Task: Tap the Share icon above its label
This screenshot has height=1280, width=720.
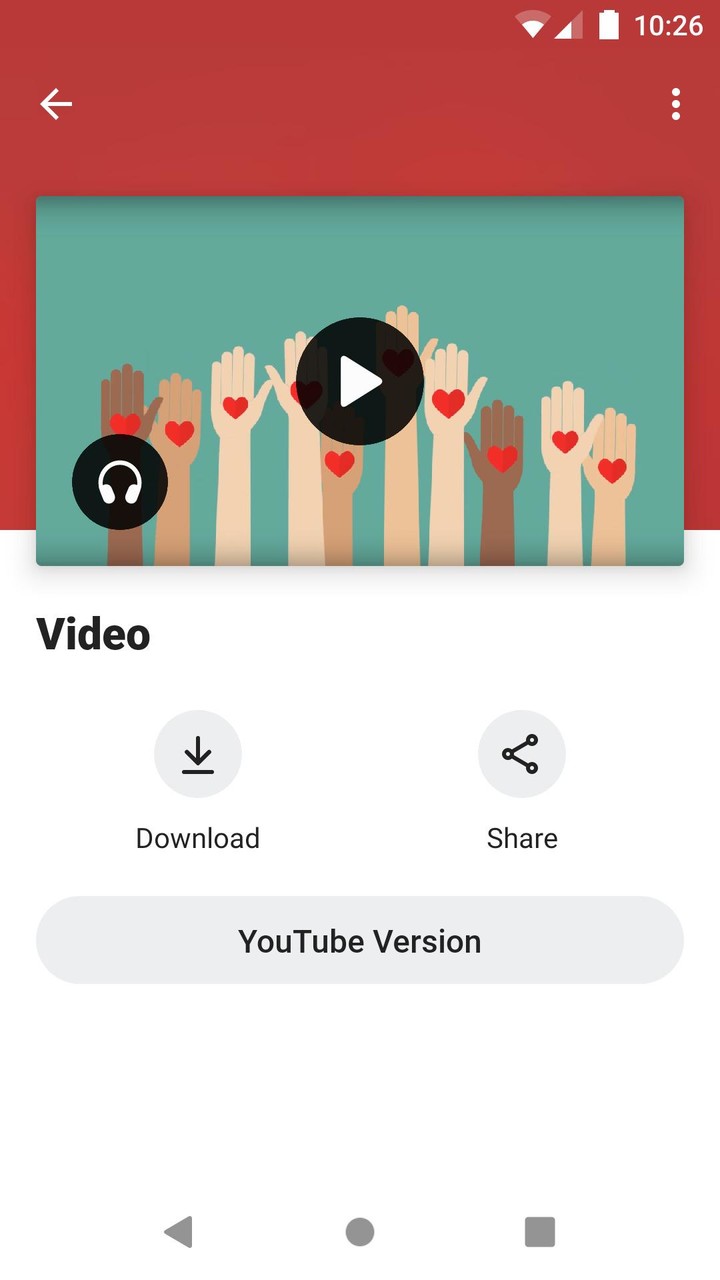Action: click(x=522, y=754)
